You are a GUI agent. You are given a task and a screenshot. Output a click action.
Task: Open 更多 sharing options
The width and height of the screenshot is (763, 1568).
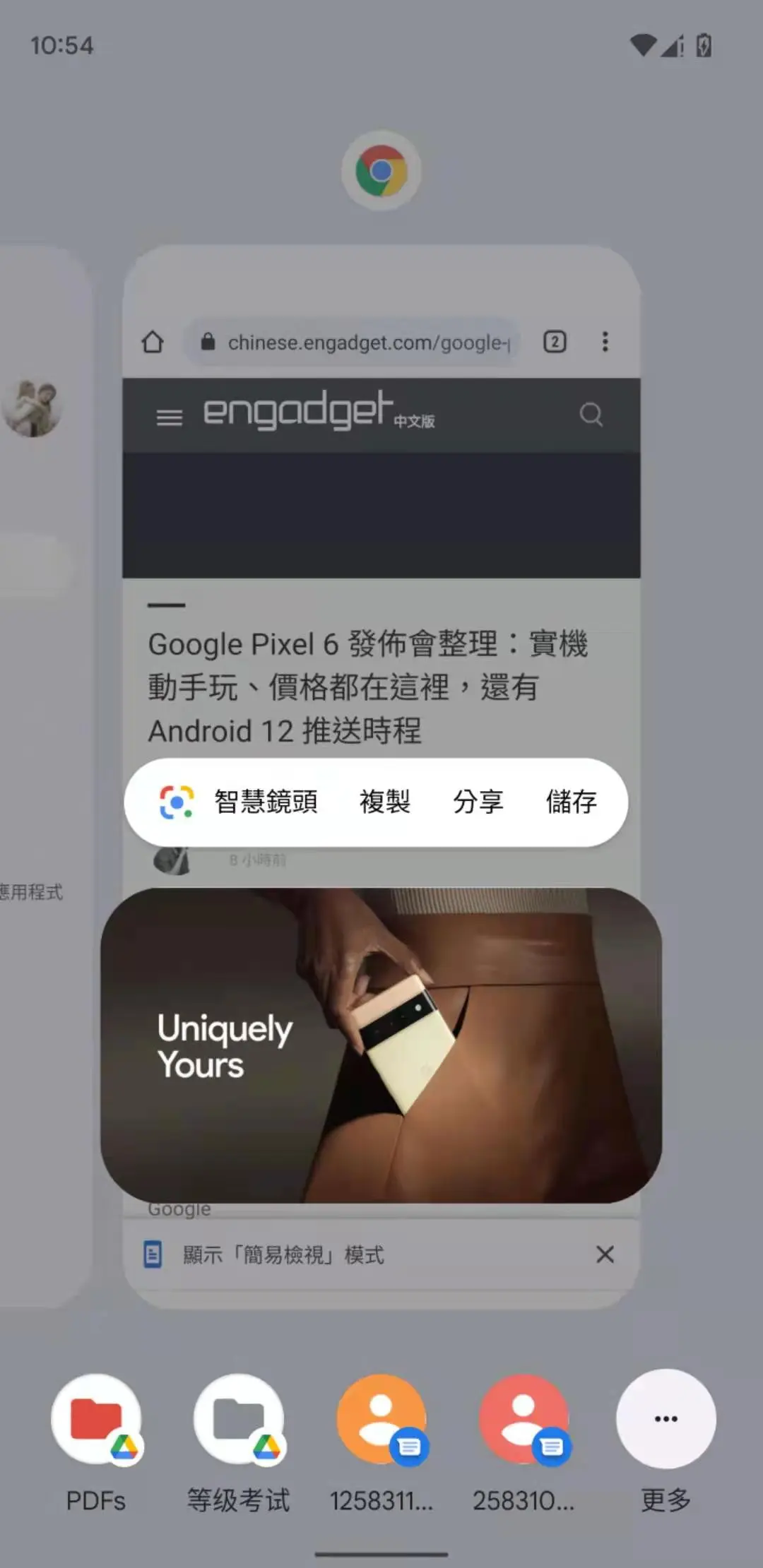pos(666,1420)
